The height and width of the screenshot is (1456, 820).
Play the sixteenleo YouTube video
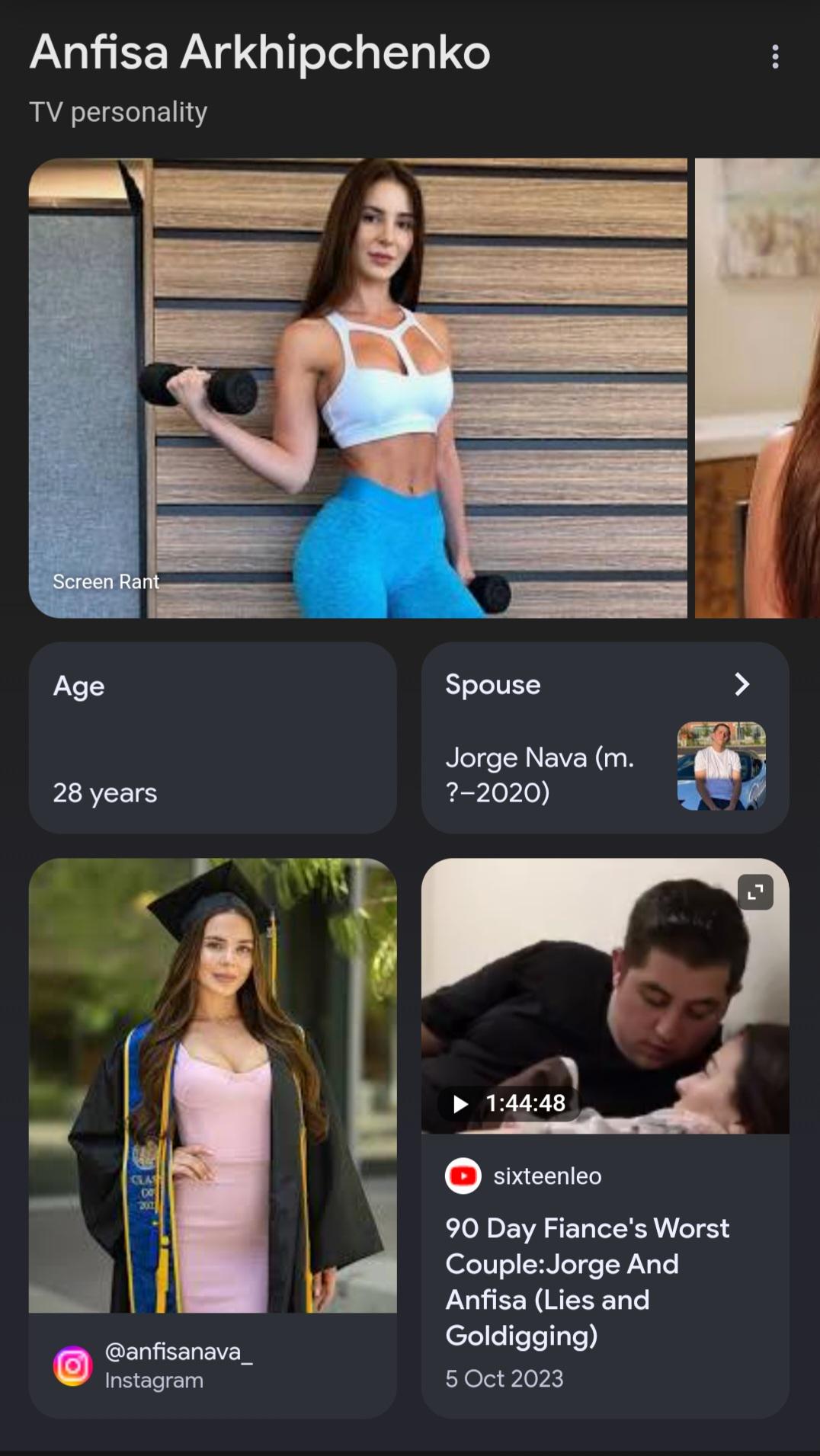click(x=509, y=1102)
